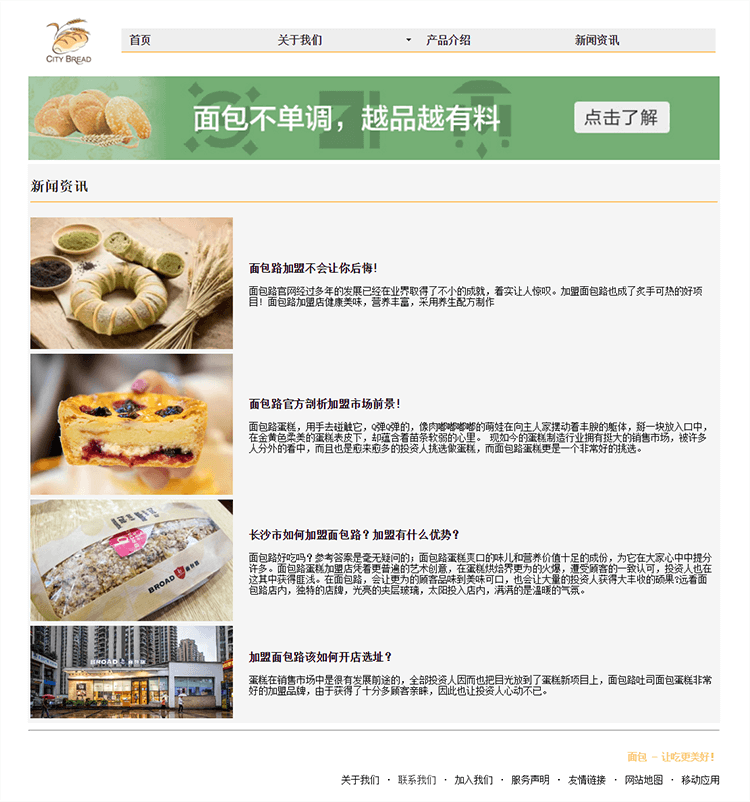This screenshot has height=802, width=750.
Task: Open 服务声明 footer link
Action: click(x=530, y=780)
